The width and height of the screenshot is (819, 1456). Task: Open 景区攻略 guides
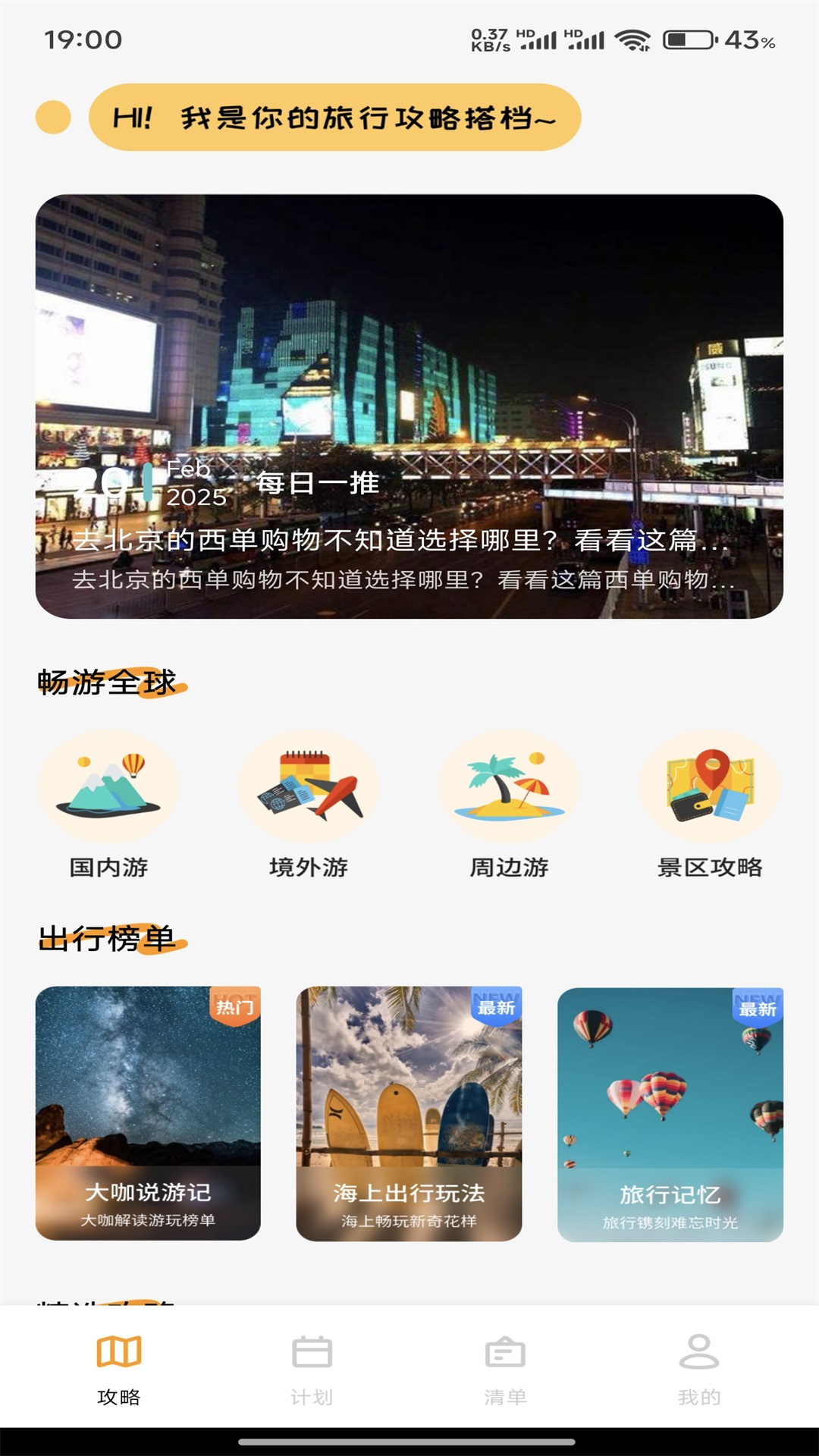710,805
